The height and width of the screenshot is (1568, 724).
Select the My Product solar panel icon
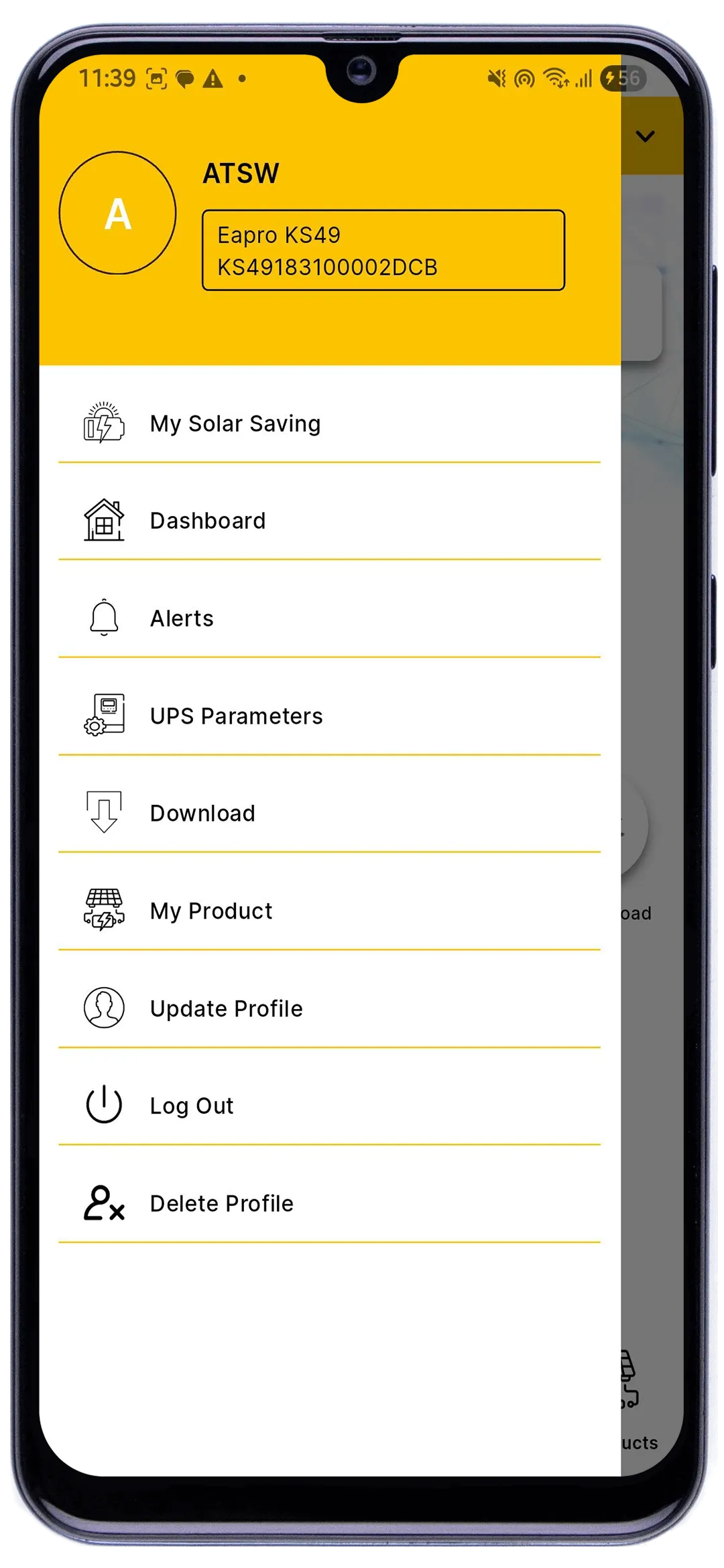pyautogui.click(x=104, y=910)
